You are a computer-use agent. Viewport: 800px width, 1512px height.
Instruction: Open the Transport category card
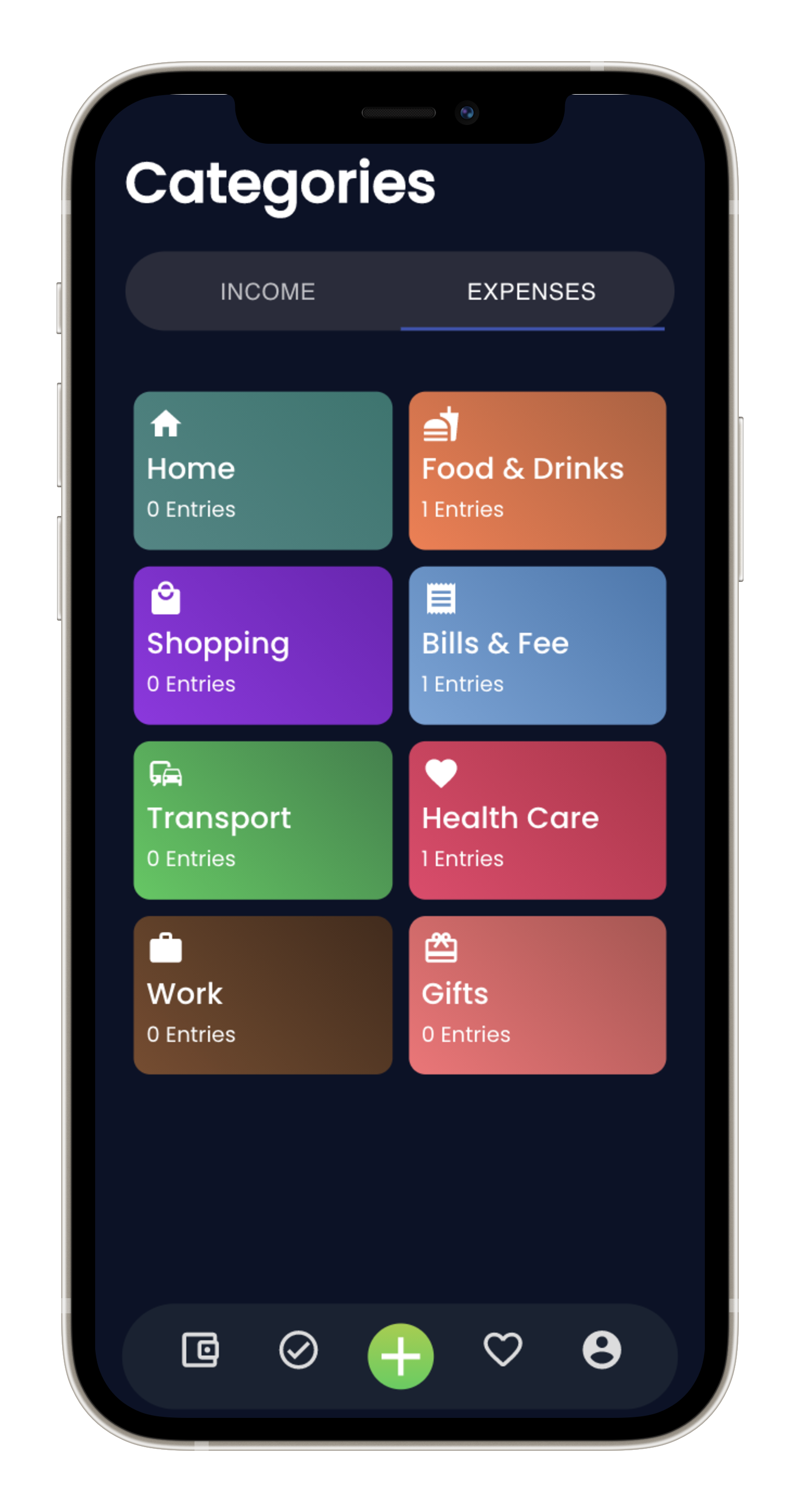(x=262, y=820)
